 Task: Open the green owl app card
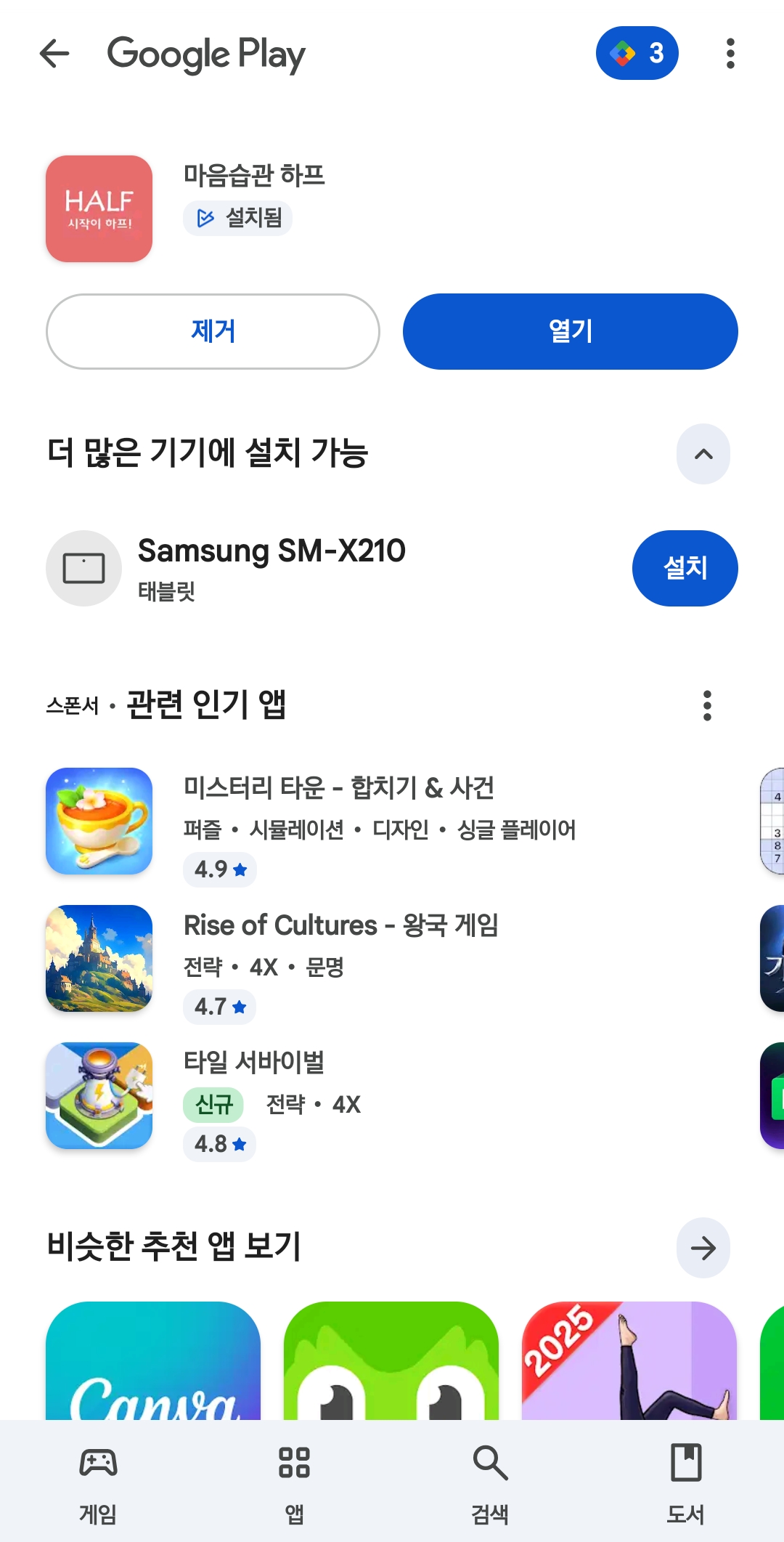point(391,1360)
